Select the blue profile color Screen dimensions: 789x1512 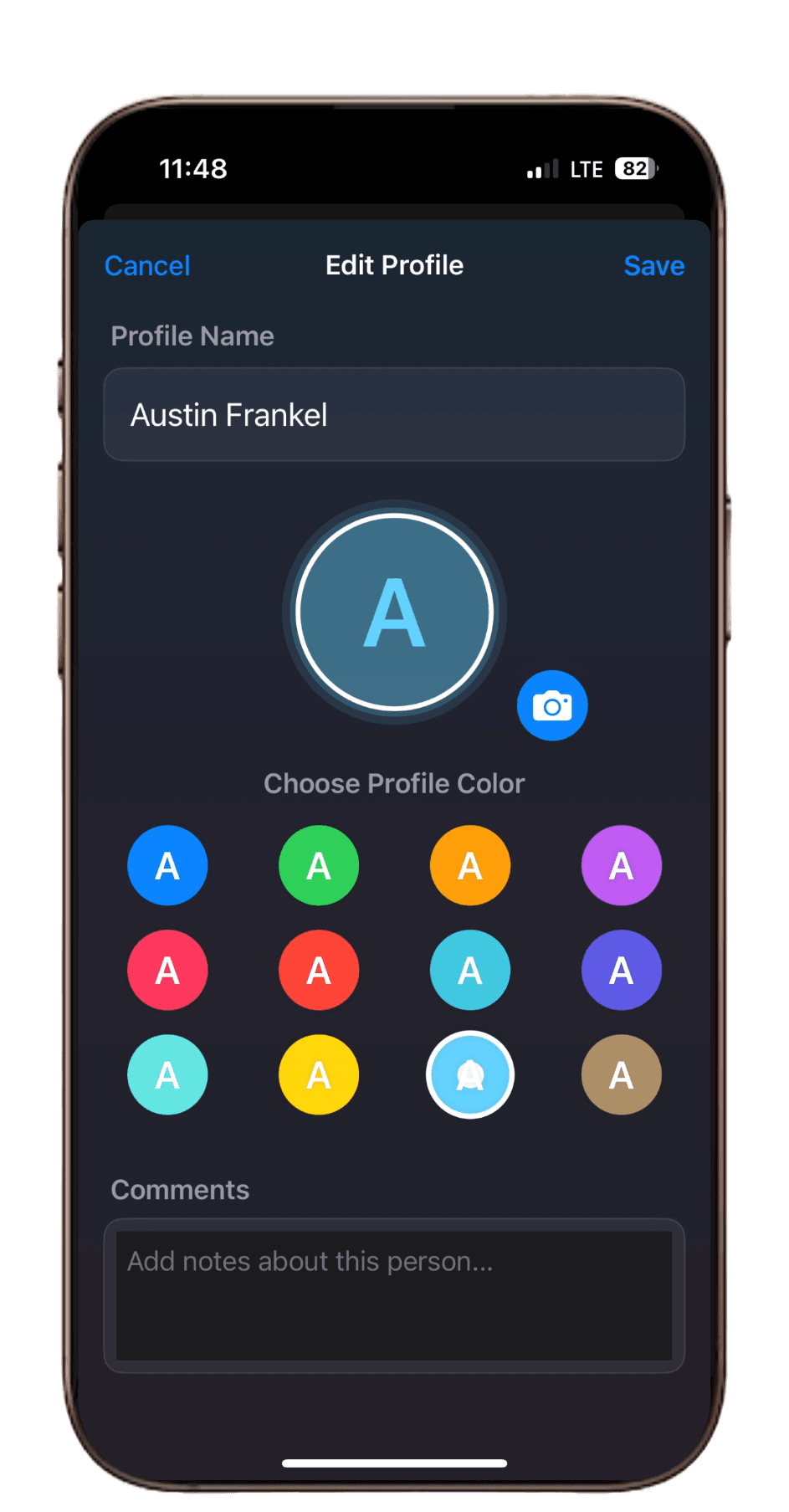coord(167,865)
